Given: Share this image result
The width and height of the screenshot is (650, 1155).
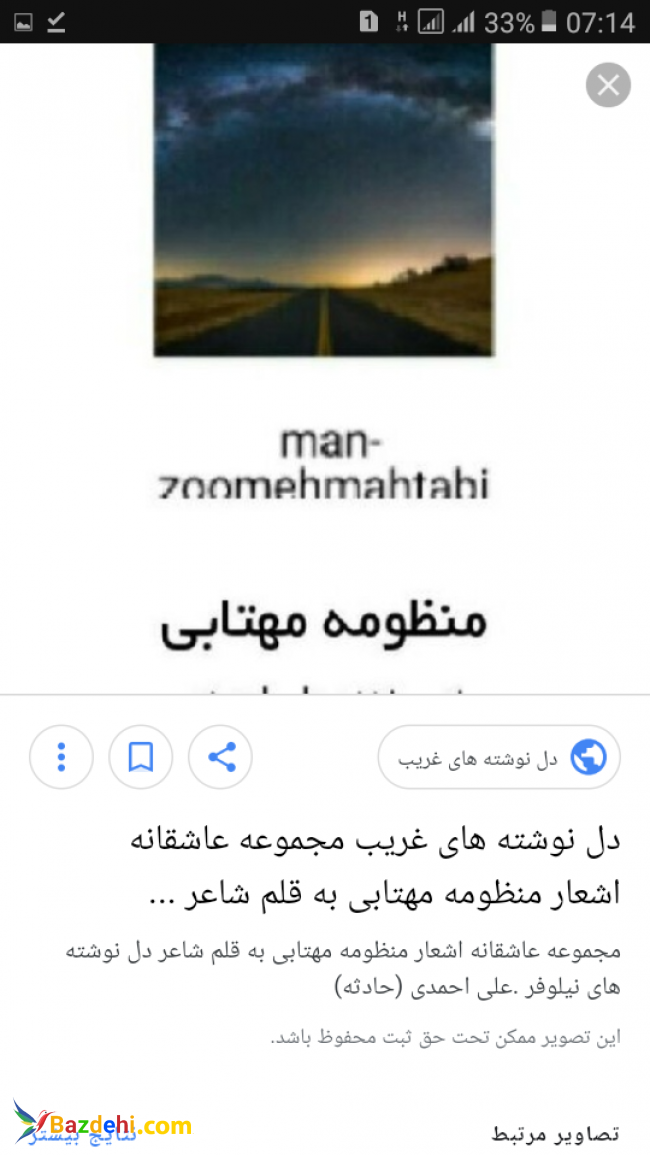Looking at the screenshot, I should [221, 757].
